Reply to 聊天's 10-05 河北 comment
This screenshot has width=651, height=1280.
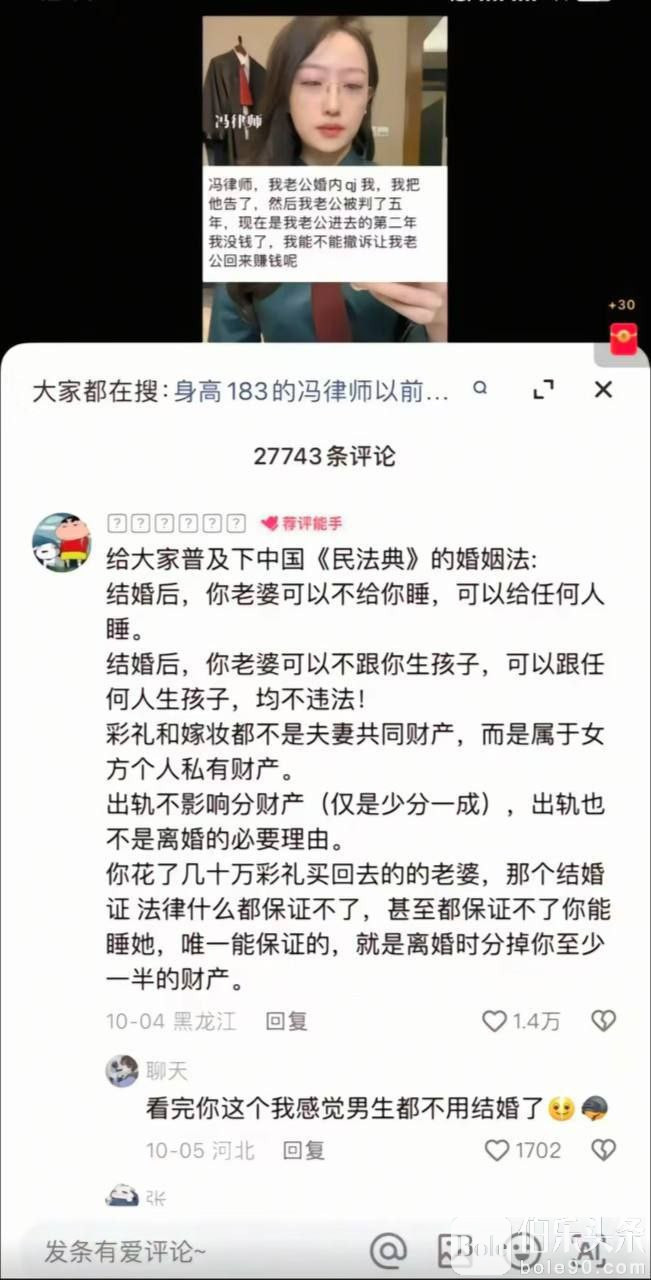pos(303,1150)
